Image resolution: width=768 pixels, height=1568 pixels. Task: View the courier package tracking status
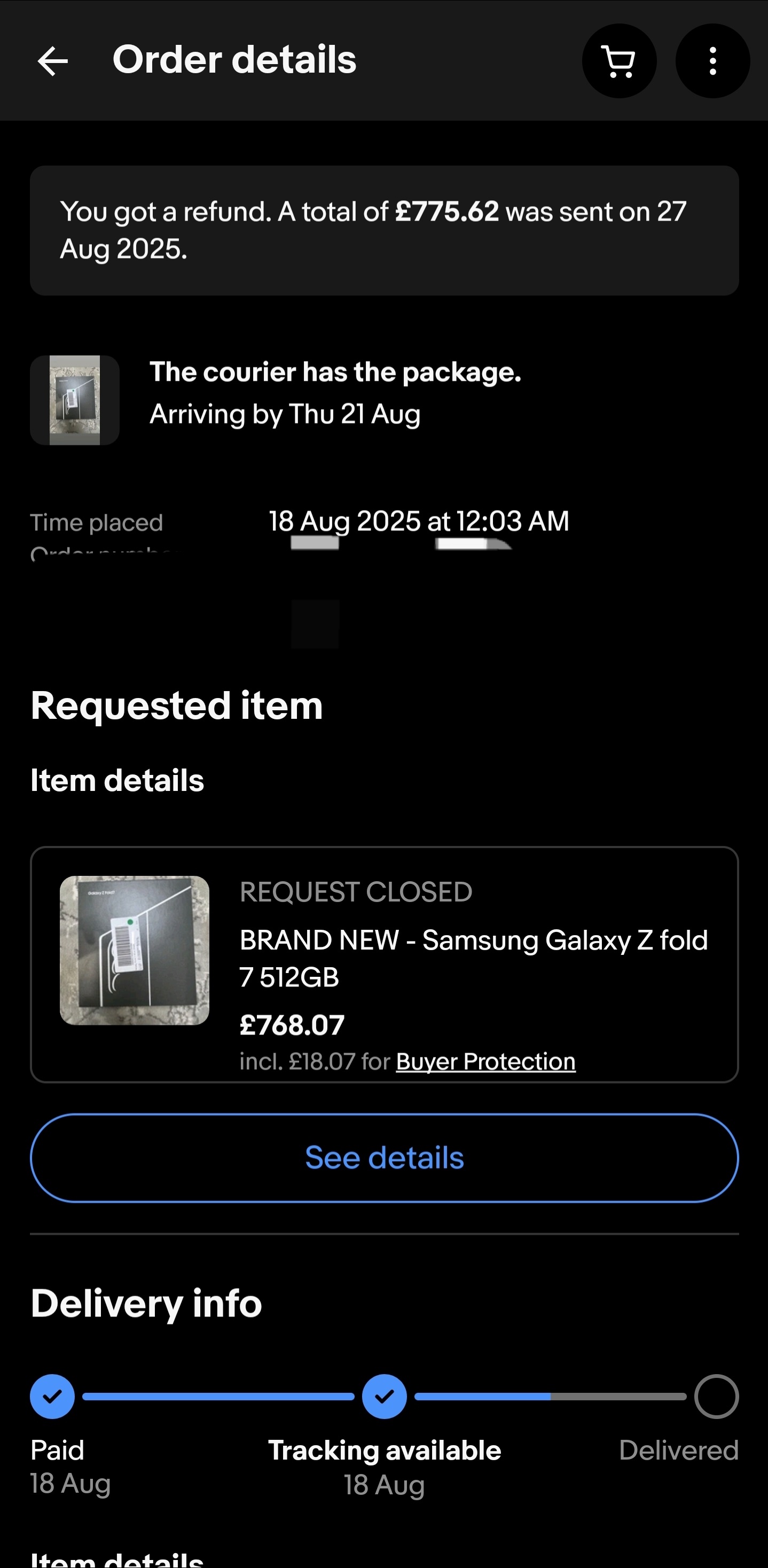(x=335, y=393)
